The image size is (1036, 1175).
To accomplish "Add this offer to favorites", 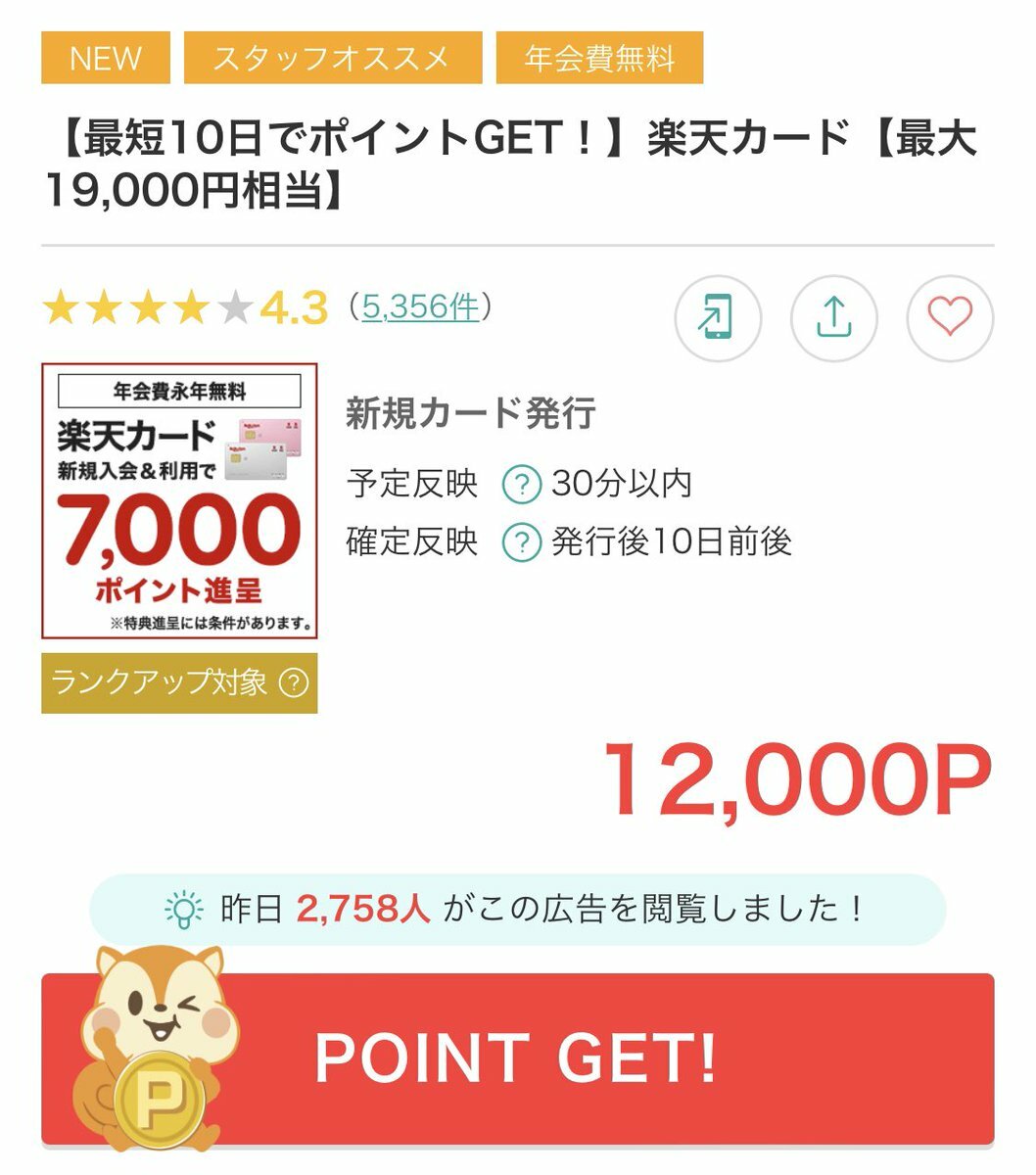I will point(949,318).
